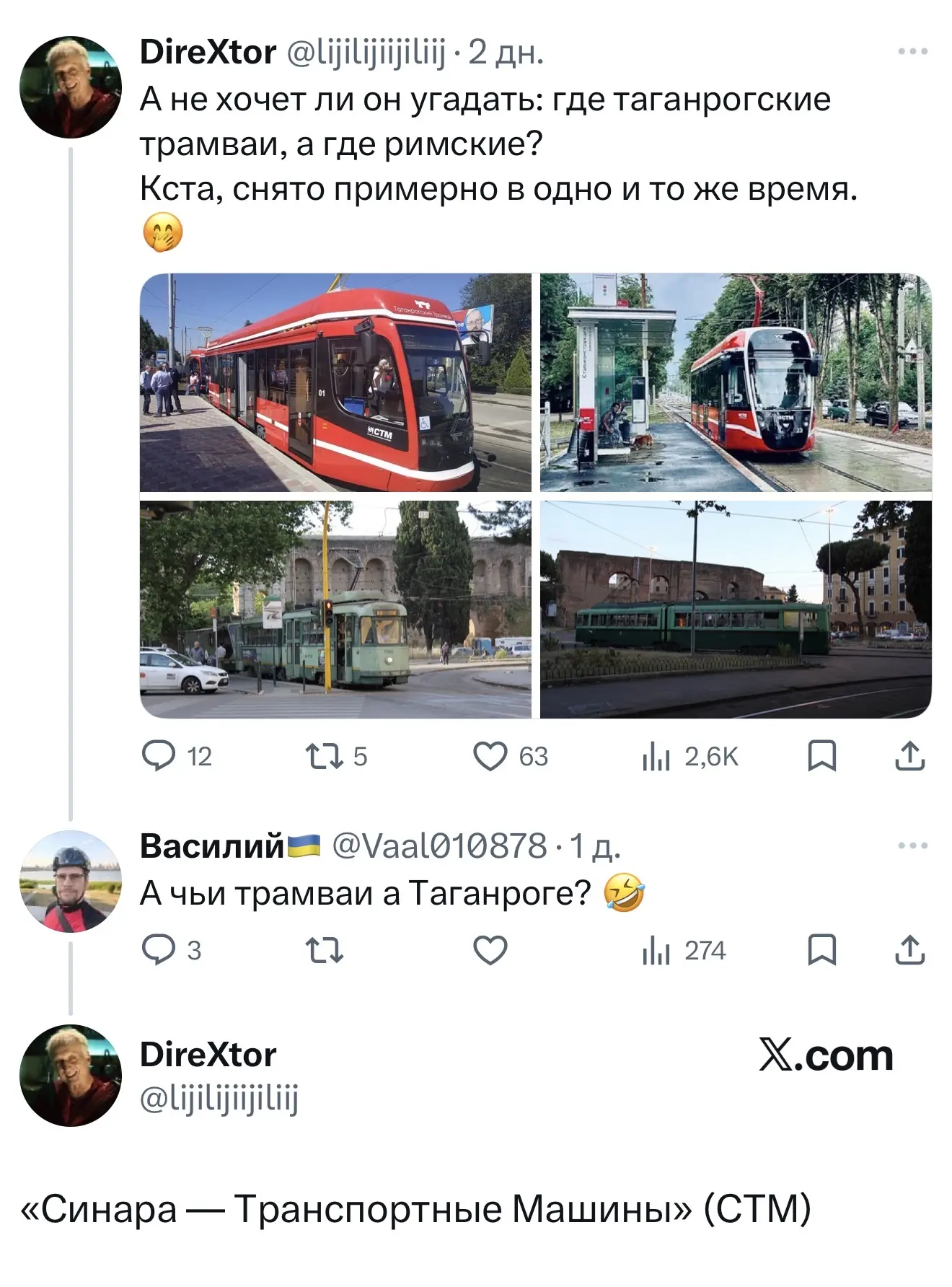Bookmark DireXtor's tram post

[x=821, y=756]
